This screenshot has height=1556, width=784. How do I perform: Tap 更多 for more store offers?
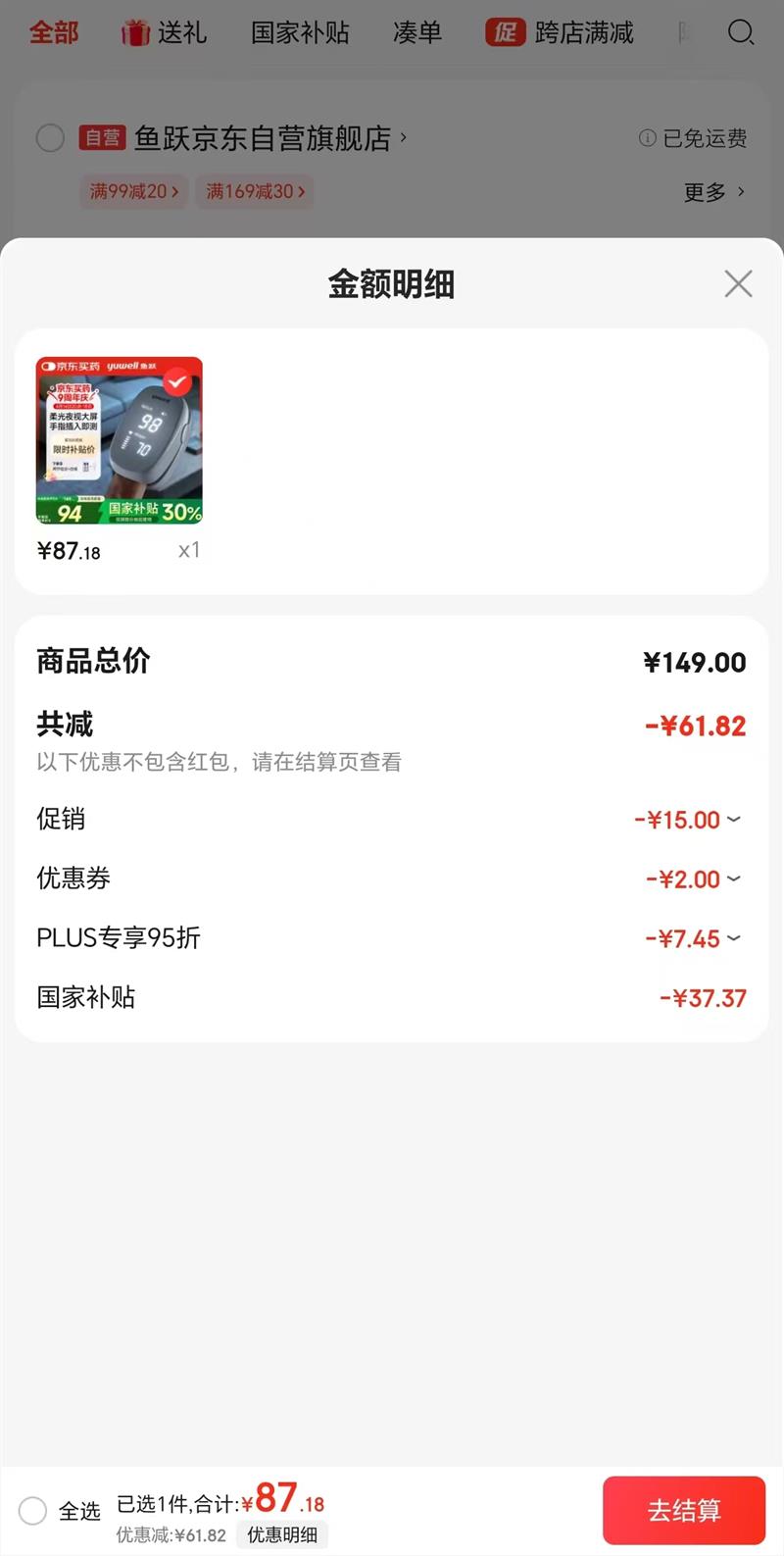click(x=713, y=192)
